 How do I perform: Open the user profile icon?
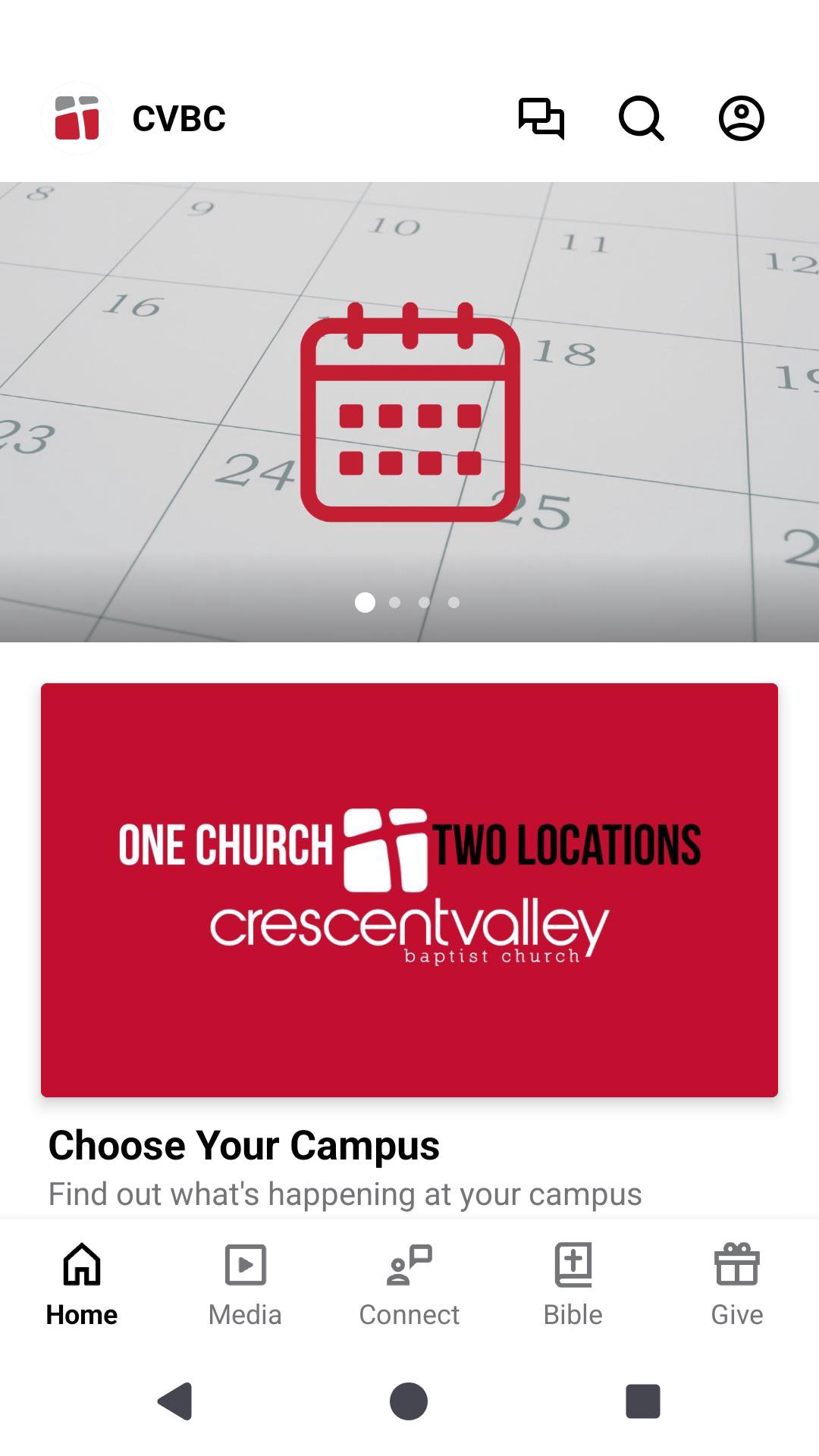741,118
